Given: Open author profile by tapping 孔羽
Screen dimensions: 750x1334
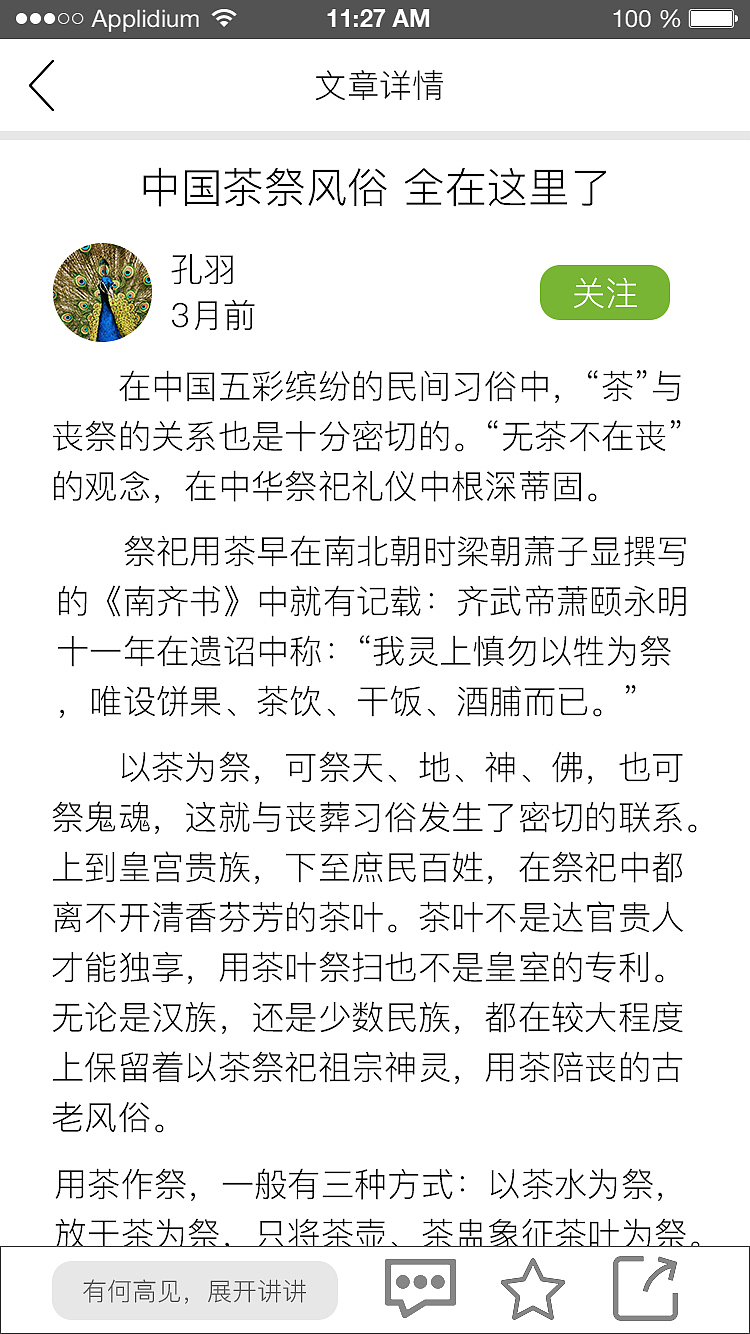Looking at the screenshot, I should (x=203, y=268).
